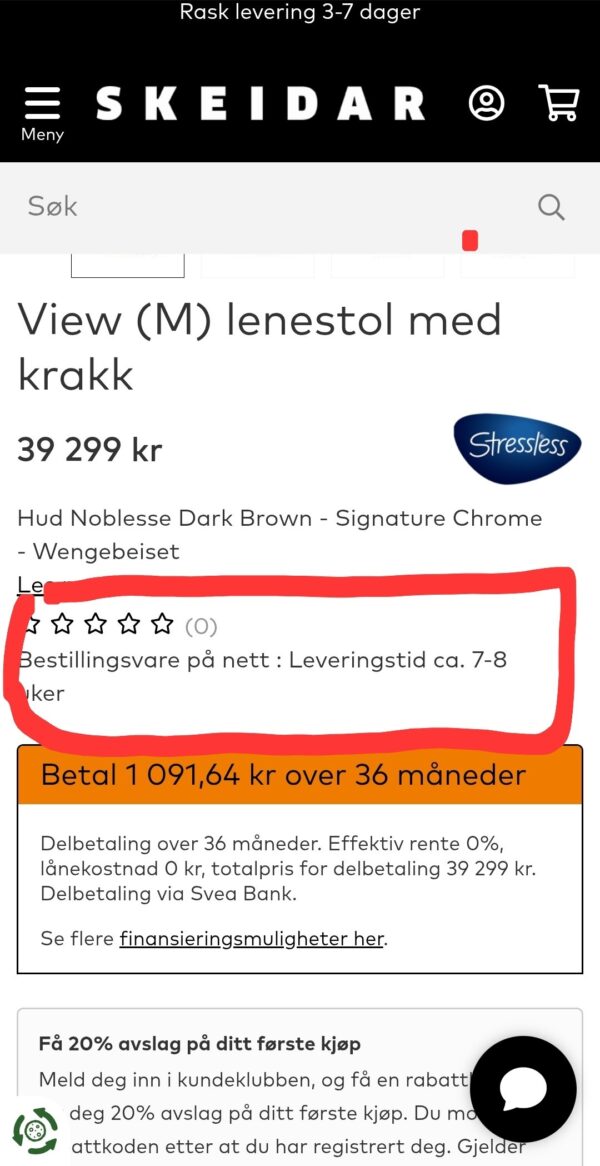This screenshot has width=600, height=1166.
Task: Tap the Betal 1 091,64 kr banner
Action: click(x=299, y=775)
